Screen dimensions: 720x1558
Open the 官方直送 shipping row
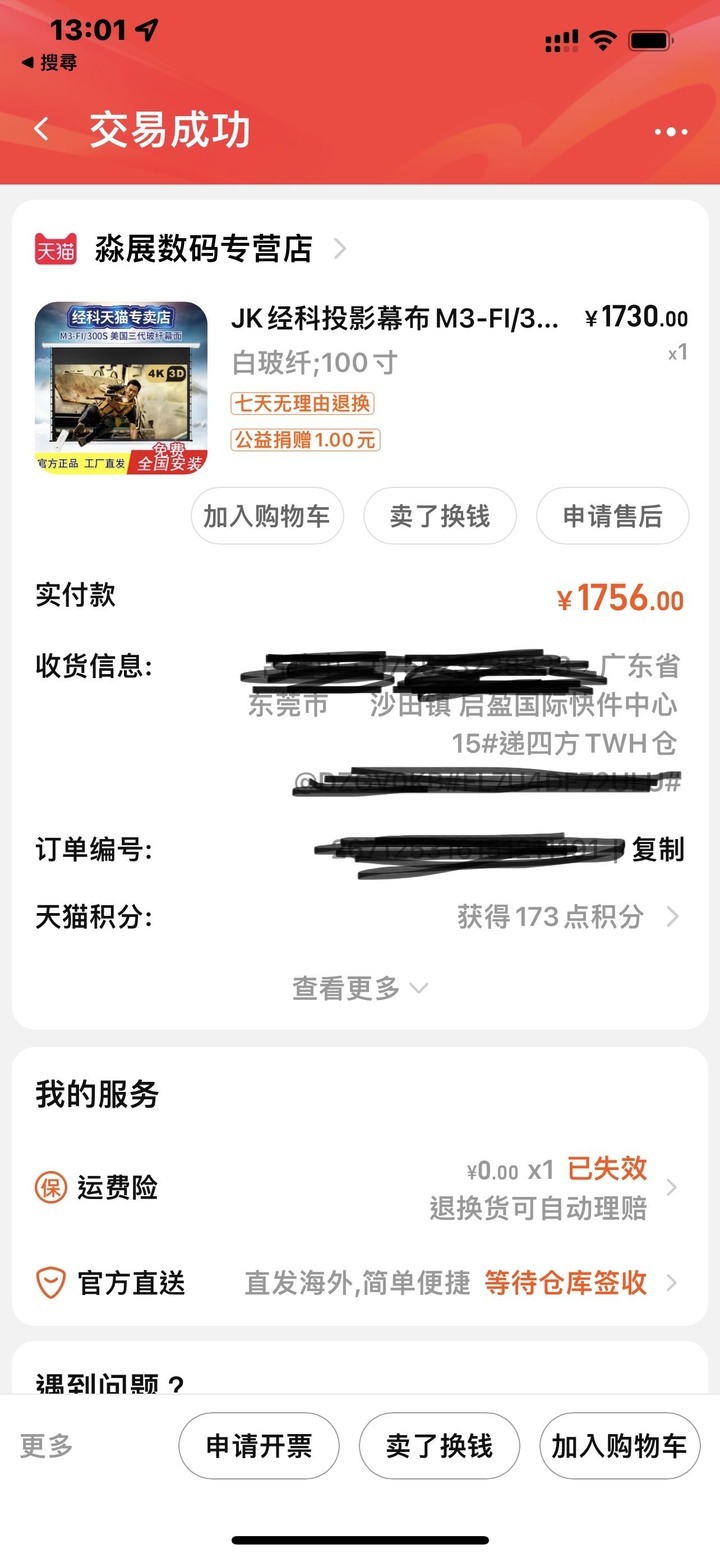[360, 1283]
